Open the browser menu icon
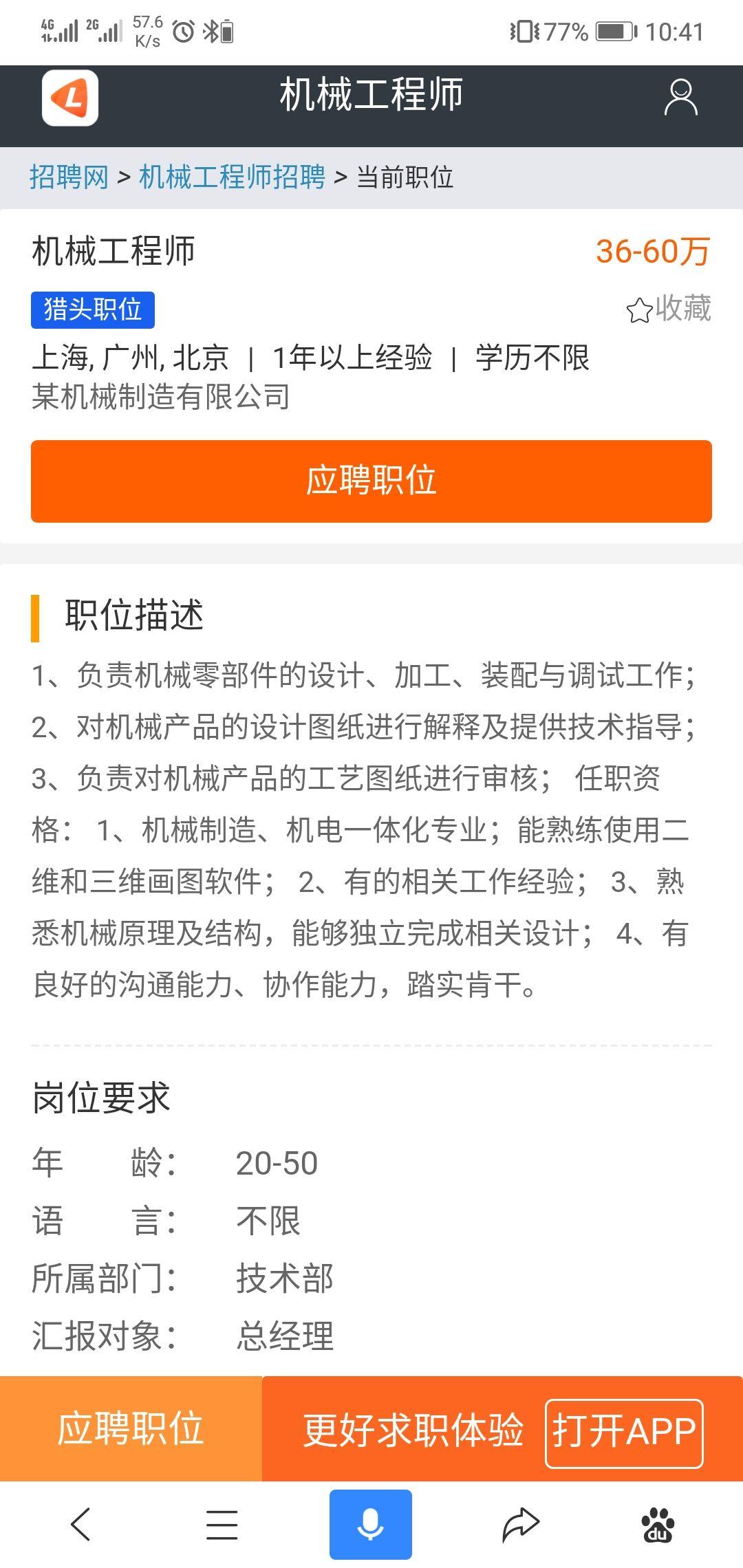The width and height of the screenshot is (743, 1568). pos(222,1524)
